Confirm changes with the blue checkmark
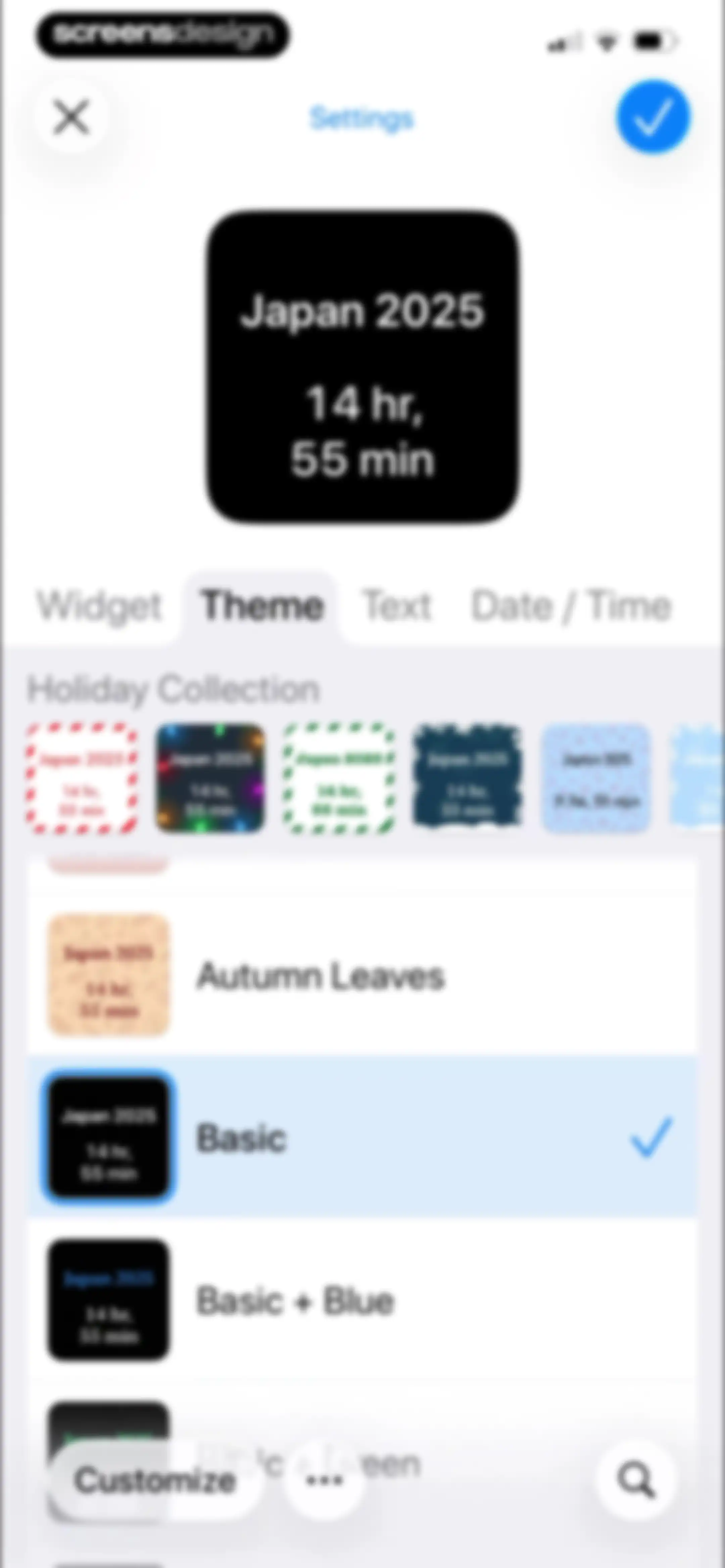This screenshot has height=1568, width=725. click(x=653, y=117)
